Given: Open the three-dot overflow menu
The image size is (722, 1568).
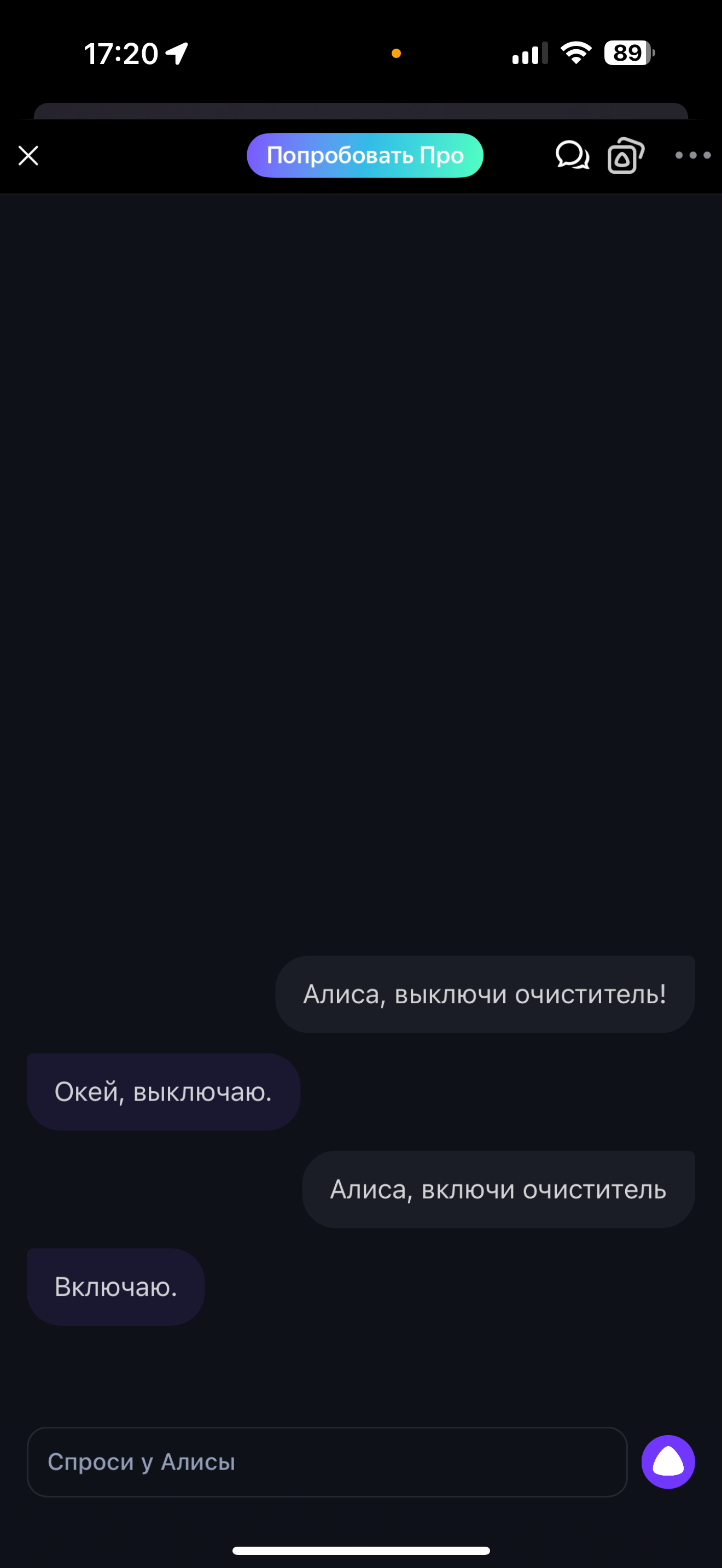Looking at the screenshot, I should click(x=693, y=155).
